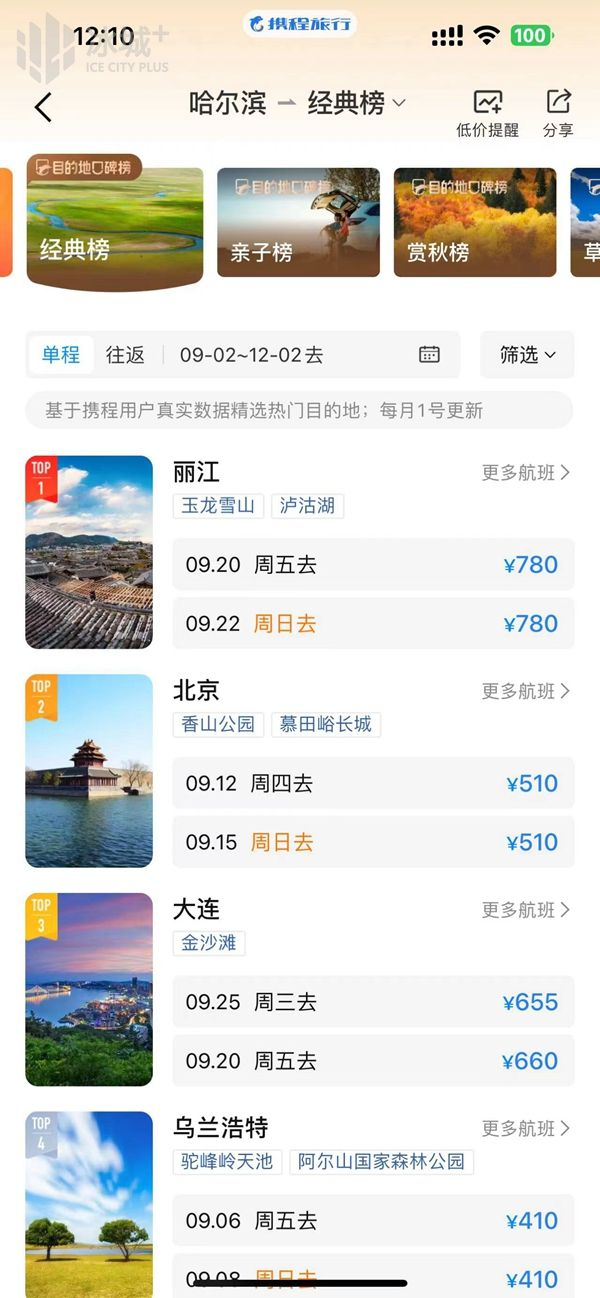
Task: View 更多航班 for 大连
Action: click(x=525, y=910)
